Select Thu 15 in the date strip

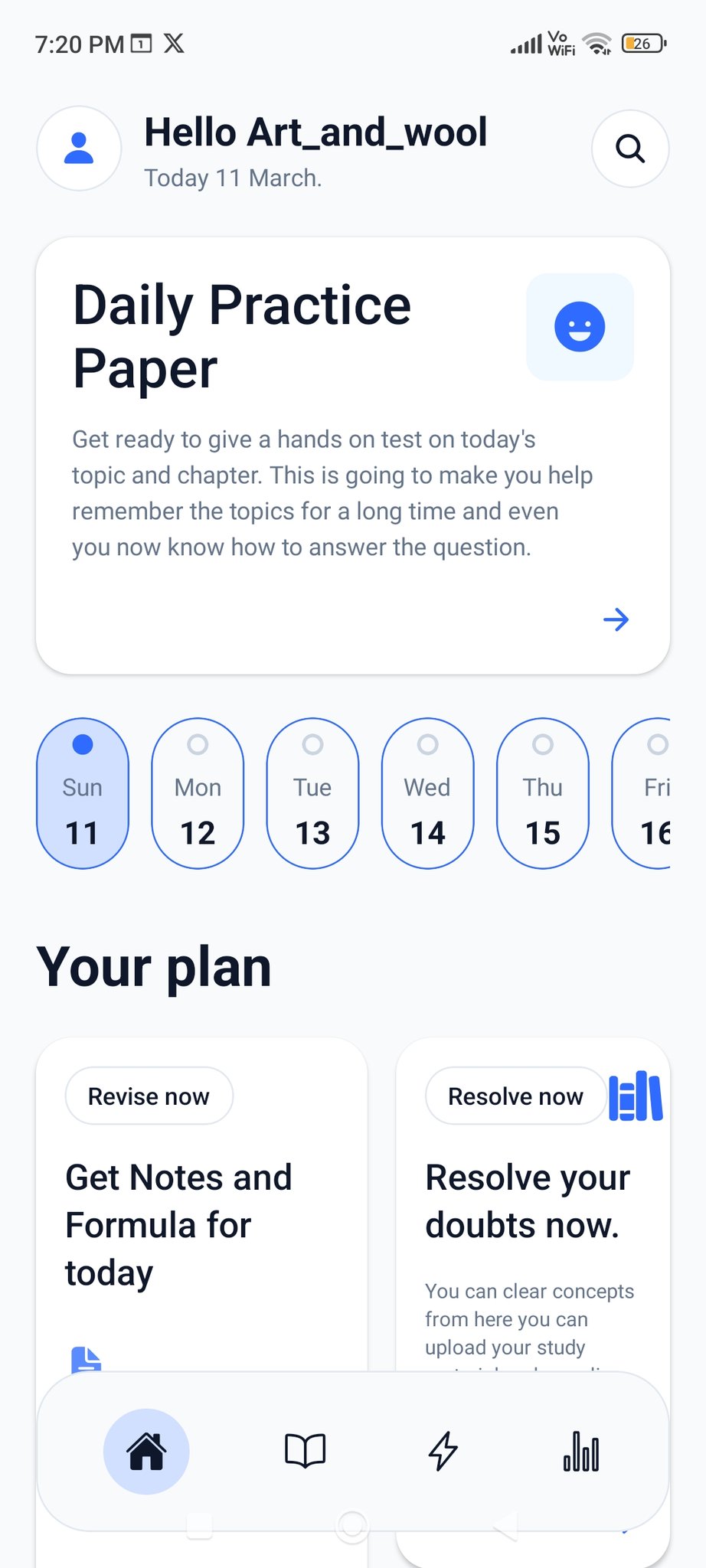pos(542,793)
